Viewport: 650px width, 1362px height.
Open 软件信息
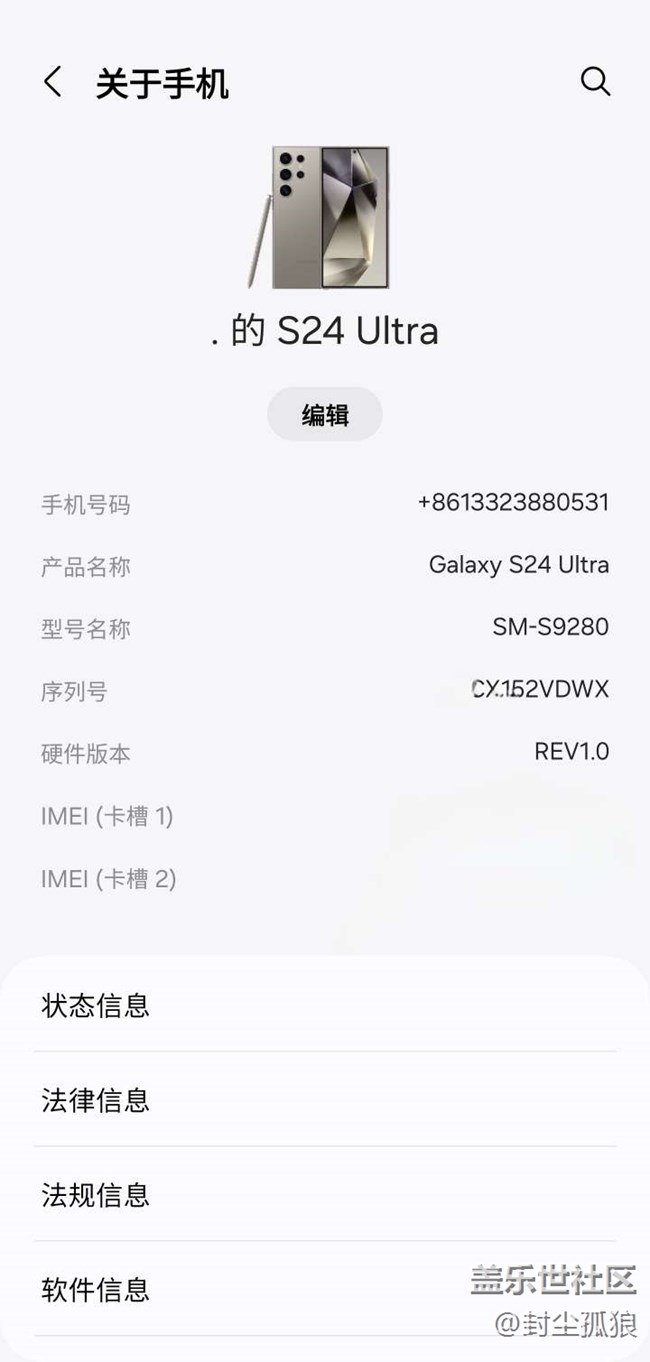325,1289
